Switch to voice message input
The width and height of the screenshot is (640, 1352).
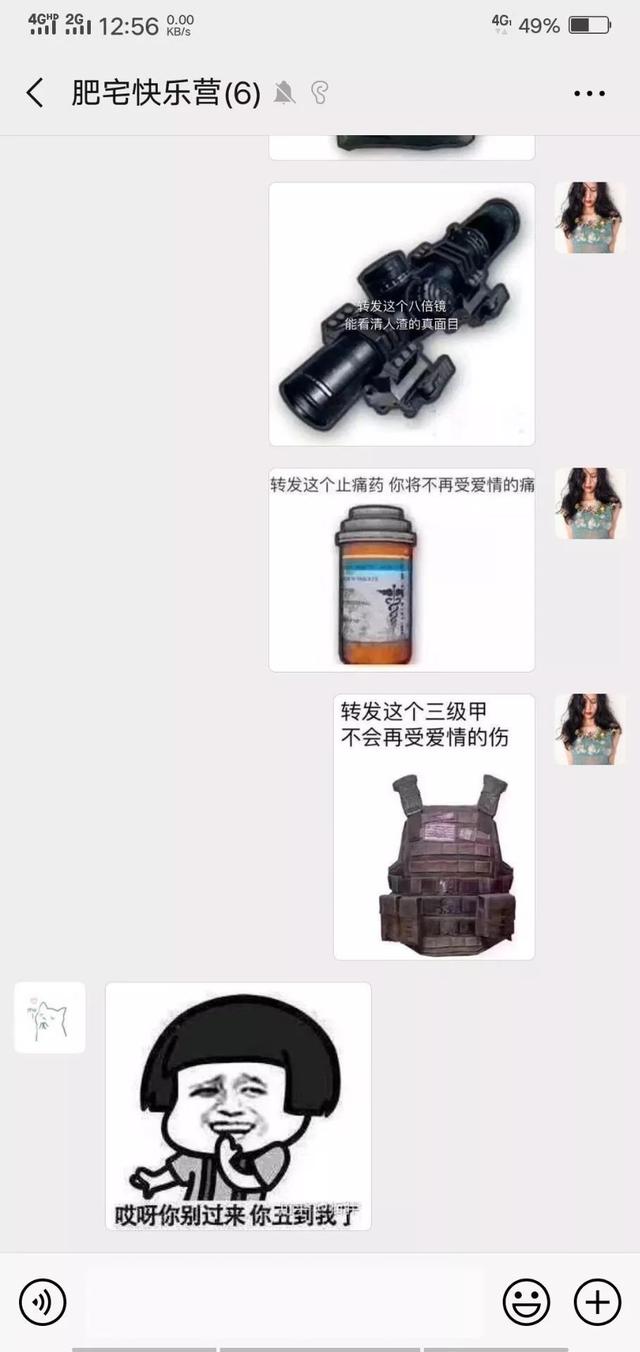pyautogui.click(x=43, y=1302)
